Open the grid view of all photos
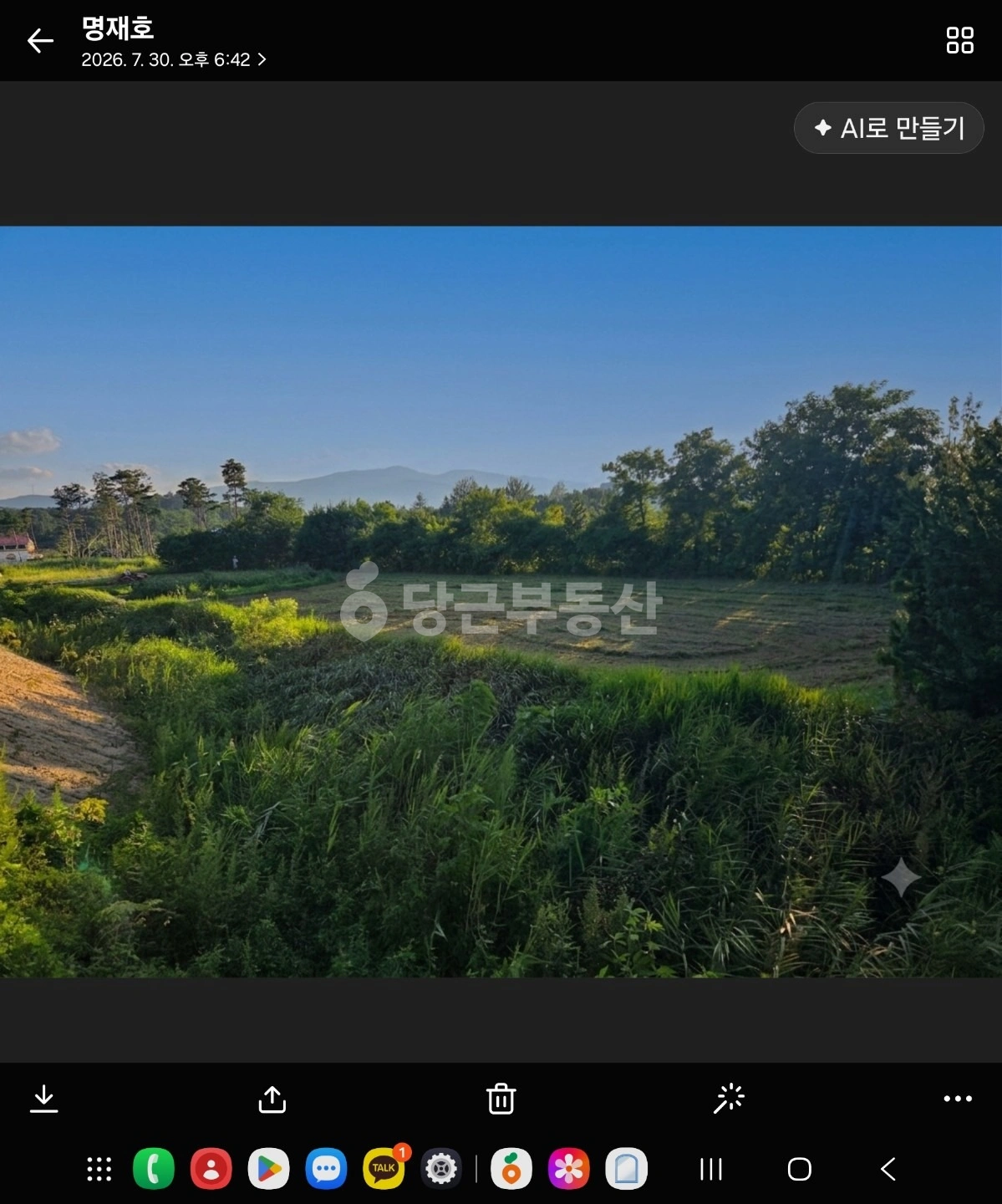The height and width of the screenshot is (1204, 1002). point(959,40)
